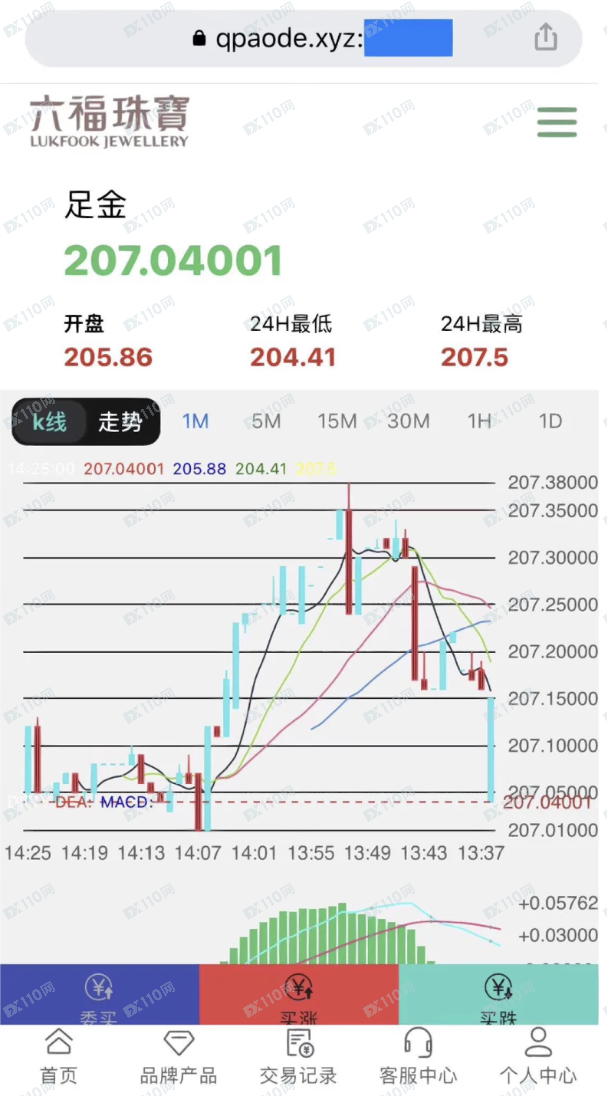Open the hamburger menu

point(557,122)
